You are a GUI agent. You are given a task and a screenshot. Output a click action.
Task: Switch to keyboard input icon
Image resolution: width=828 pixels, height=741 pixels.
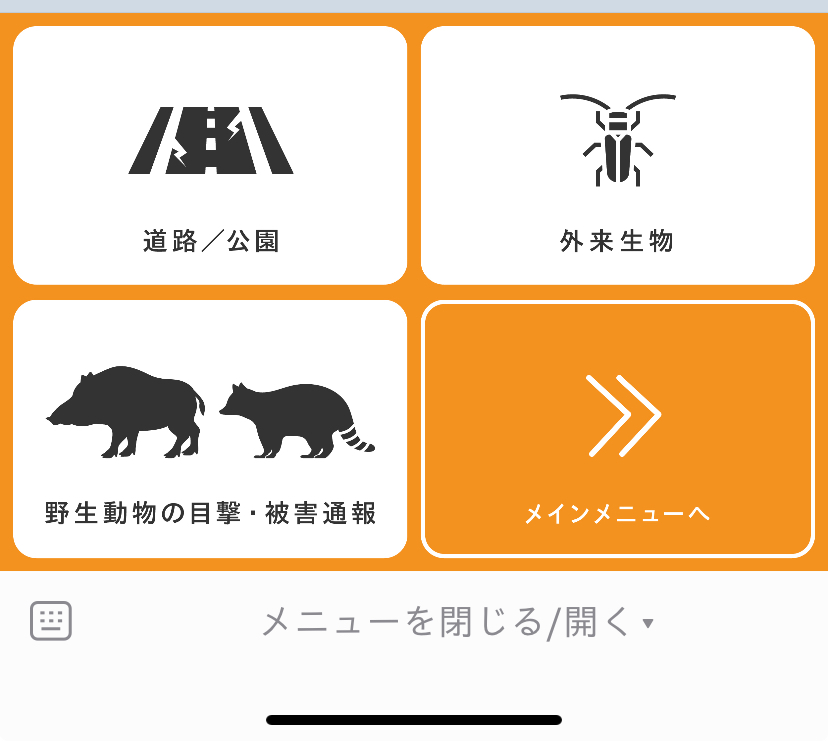pyautogui.click(x=51, y=621)
